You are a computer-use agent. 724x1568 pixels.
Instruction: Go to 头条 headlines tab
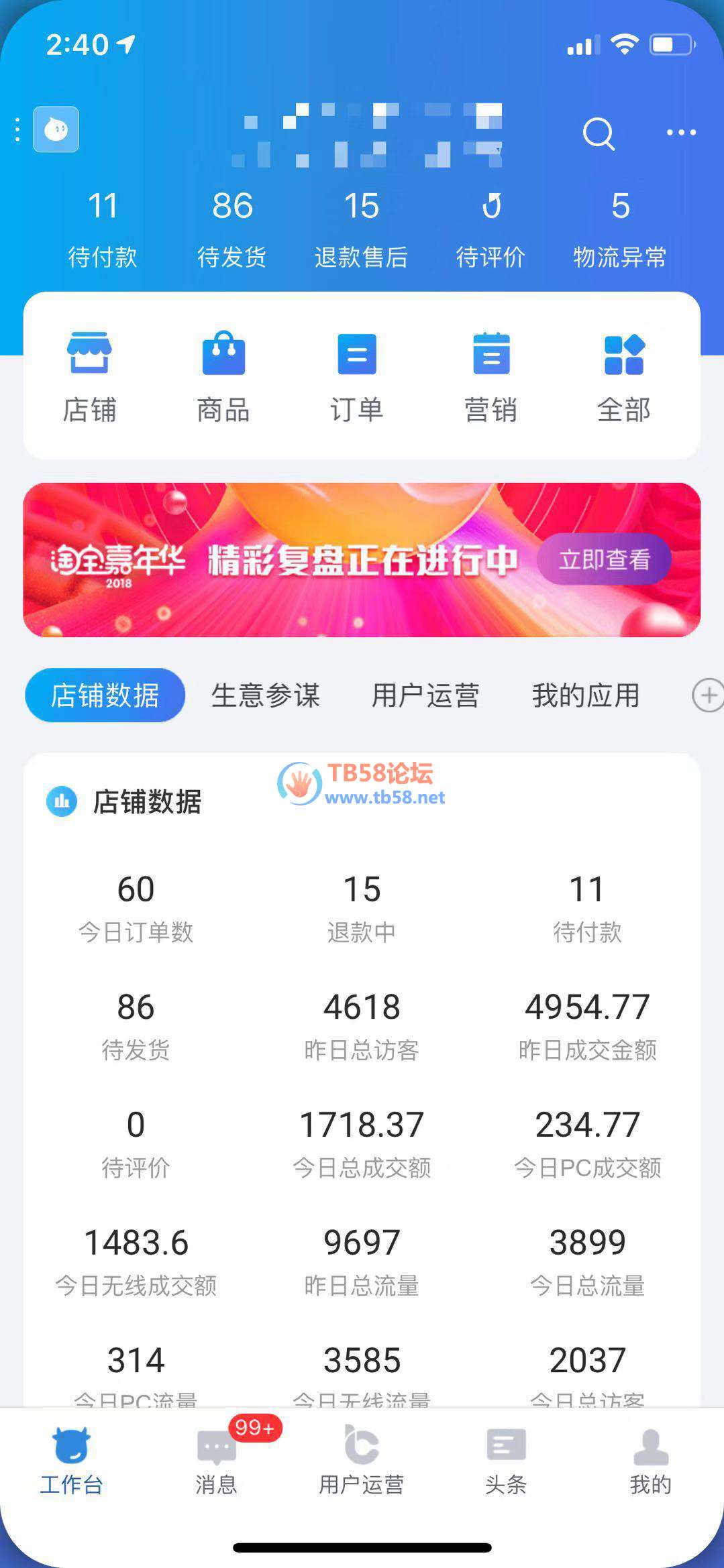pos(506,1457)
